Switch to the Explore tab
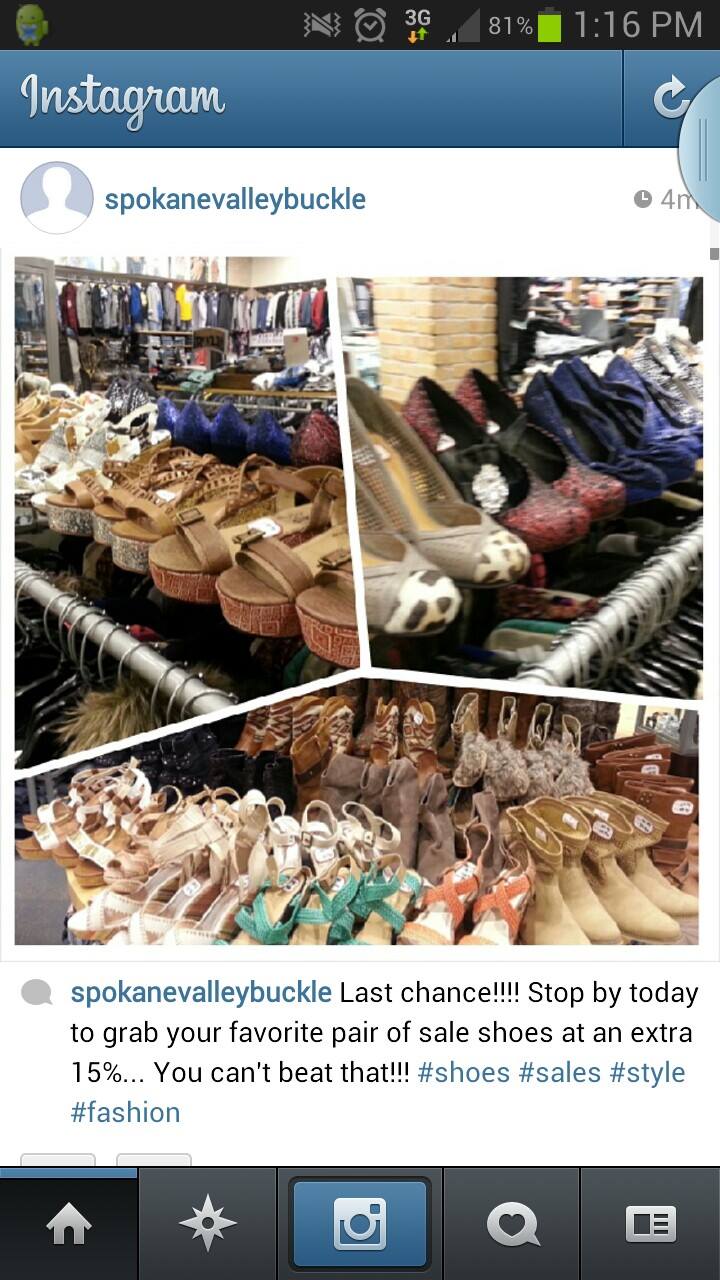 pos(207,1224)
